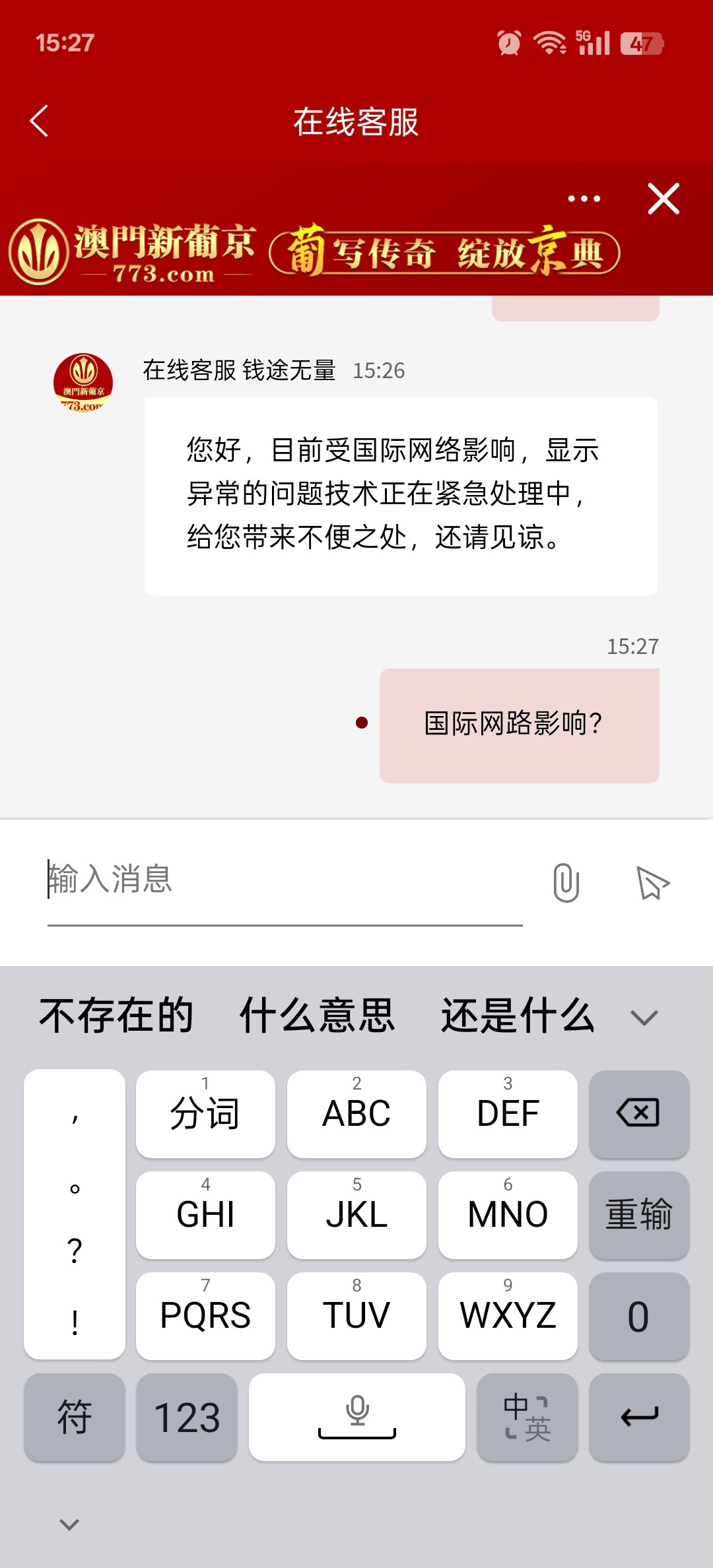Viewport: 713px width, 1568px height.
Task: Attach a file with the paperclip icon
Action: (x=566, y=882)
